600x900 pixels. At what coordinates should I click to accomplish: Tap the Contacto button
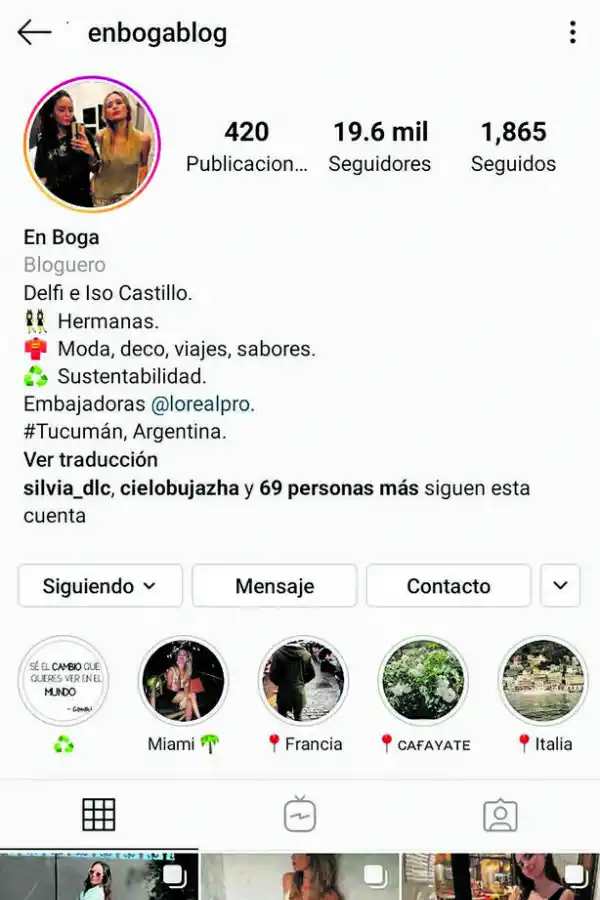pos(448,586)
